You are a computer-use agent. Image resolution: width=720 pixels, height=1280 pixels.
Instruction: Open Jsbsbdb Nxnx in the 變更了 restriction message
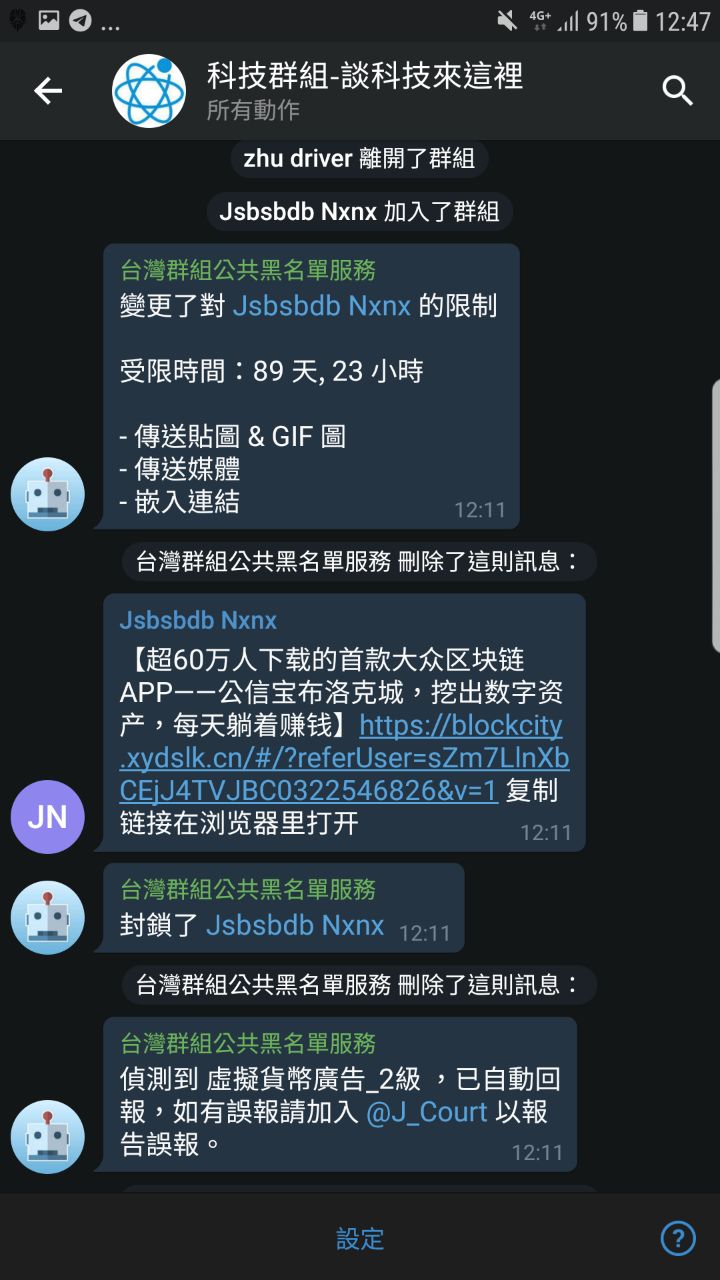click(322, 306)
